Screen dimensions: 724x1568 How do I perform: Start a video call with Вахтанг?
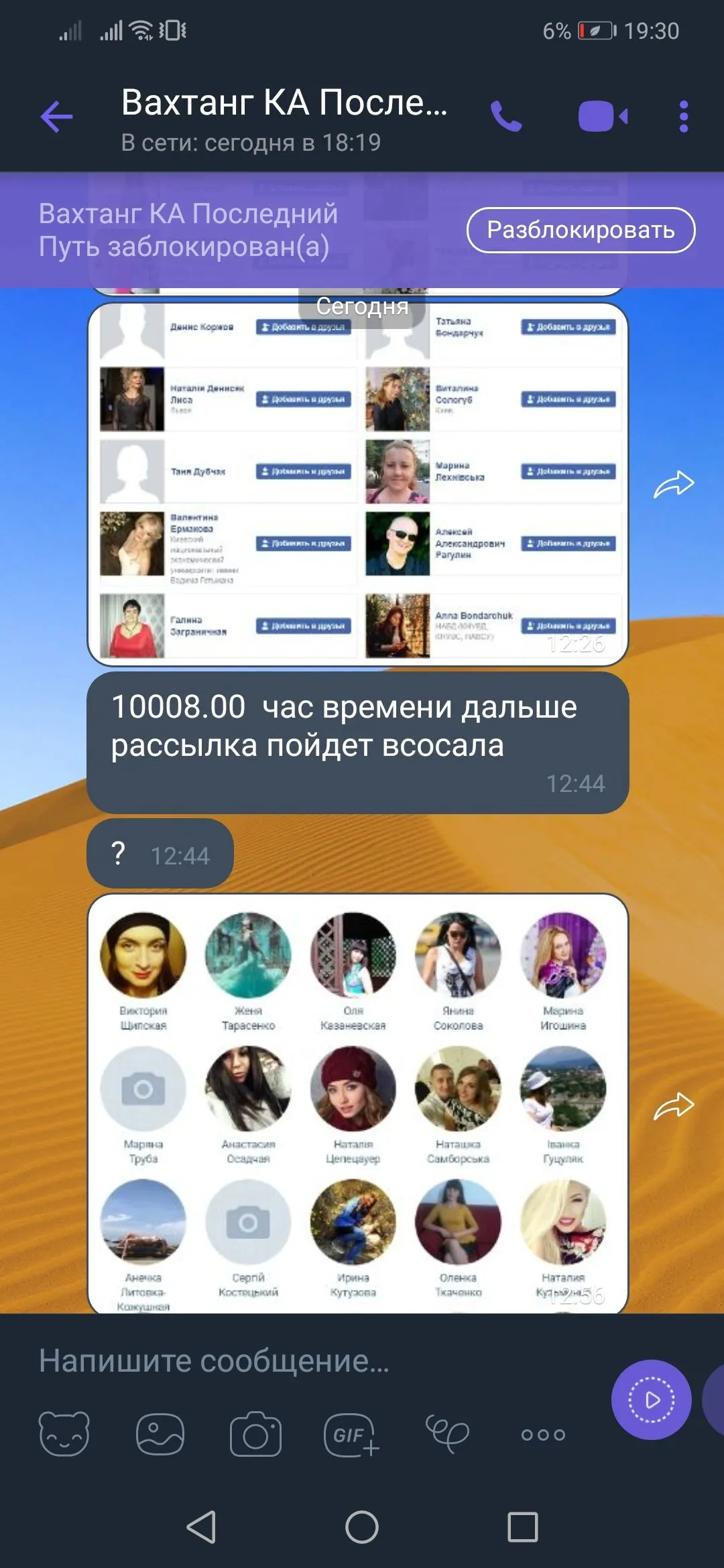[603, 117]
